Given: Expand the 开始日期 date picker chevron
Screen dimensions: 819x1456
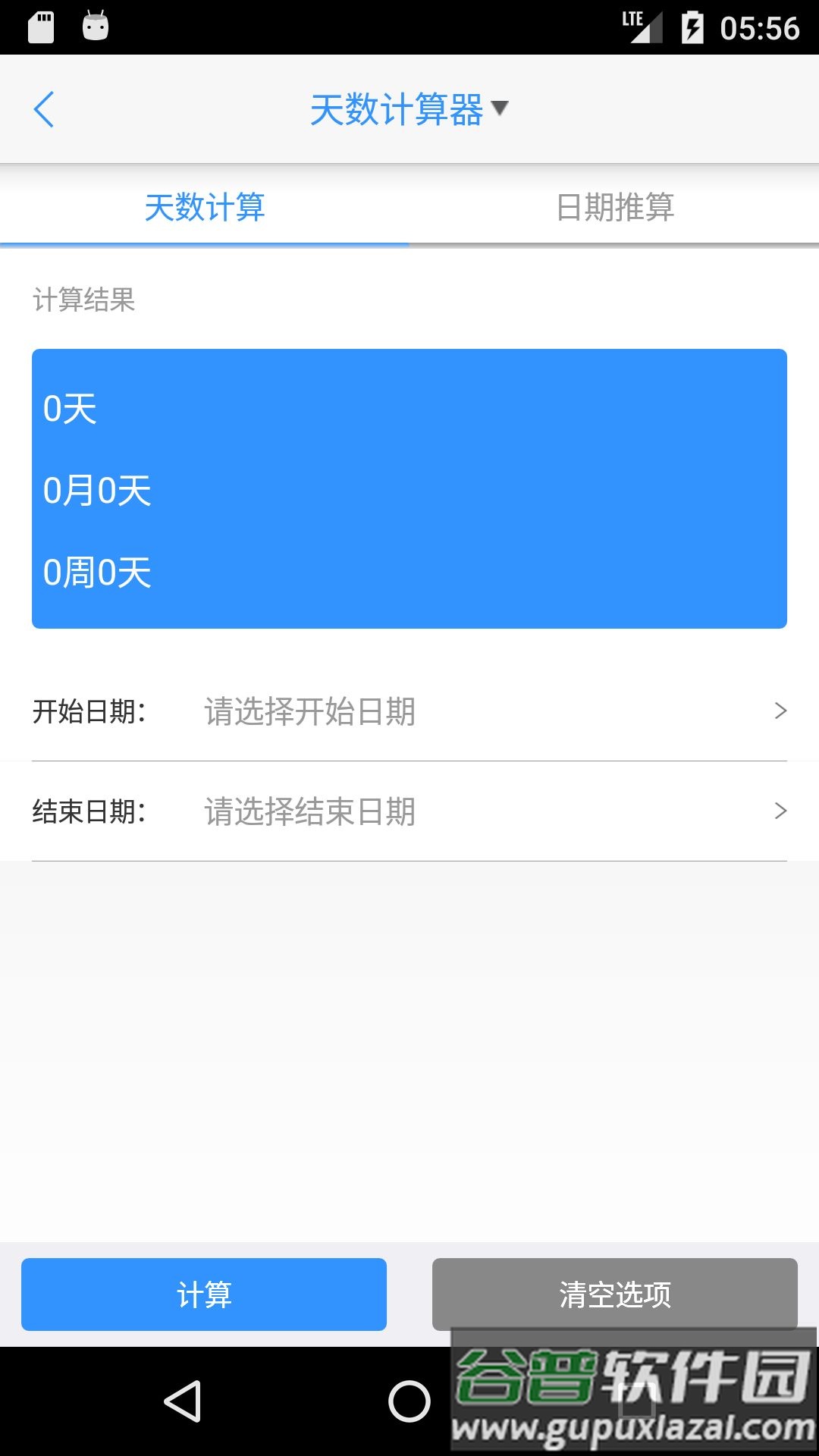Looking at the screenshot, I should click(780, 711).
